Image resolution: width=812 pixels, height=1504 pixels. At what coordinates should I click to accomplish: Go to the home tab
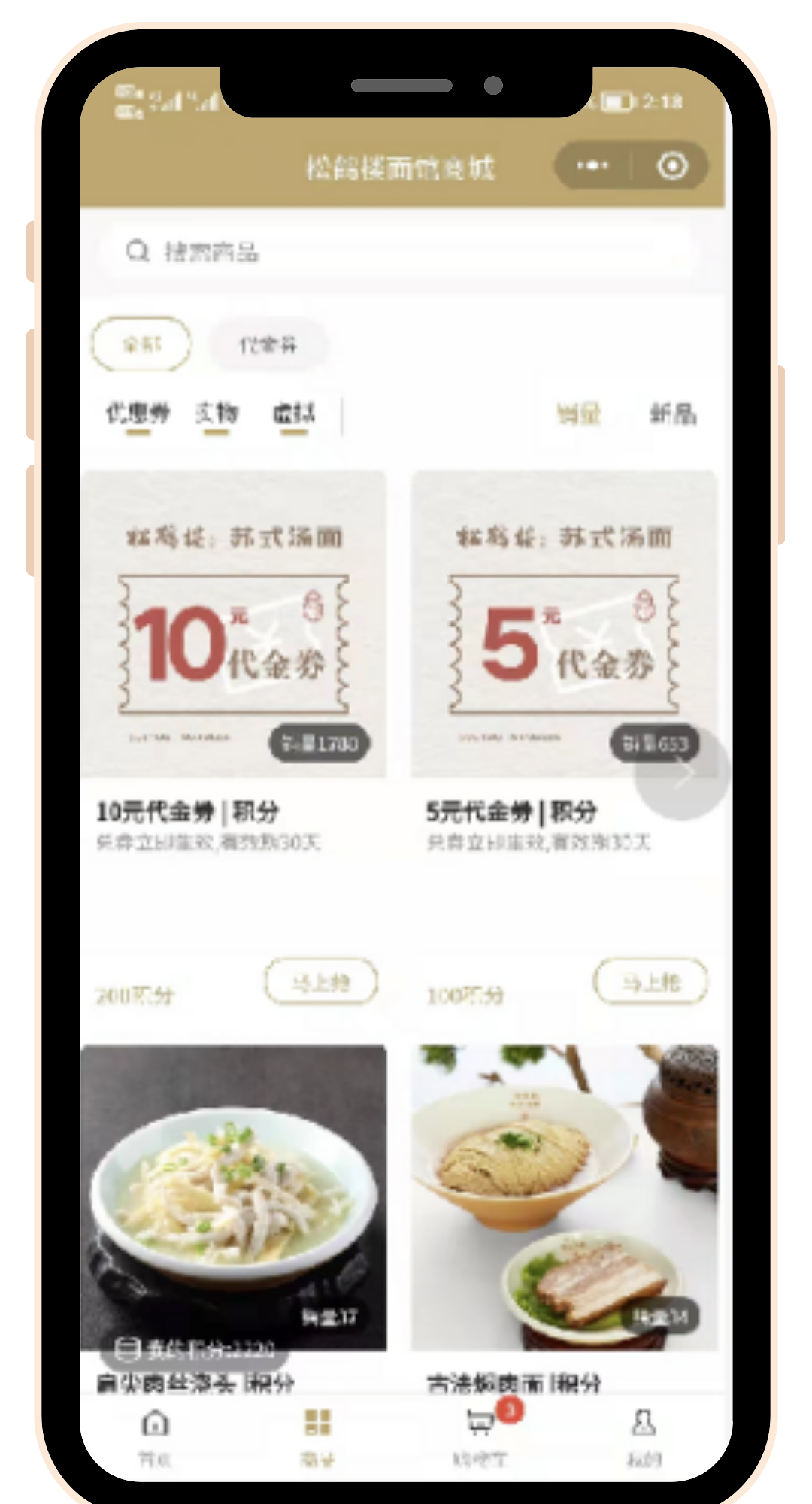pyautogui.click(x=155, y=1438)
